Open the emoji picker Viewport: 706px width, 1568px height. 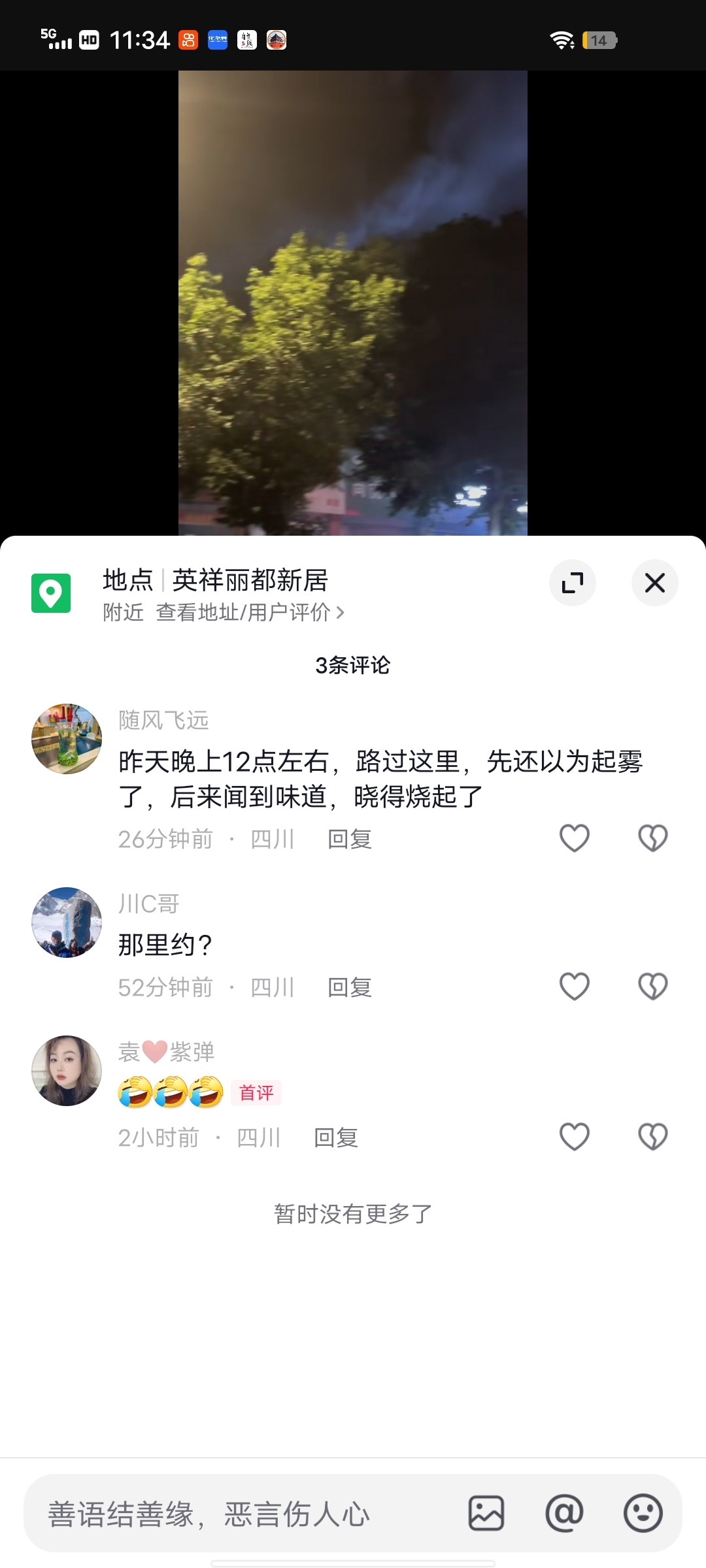(x=643, y=1513)
